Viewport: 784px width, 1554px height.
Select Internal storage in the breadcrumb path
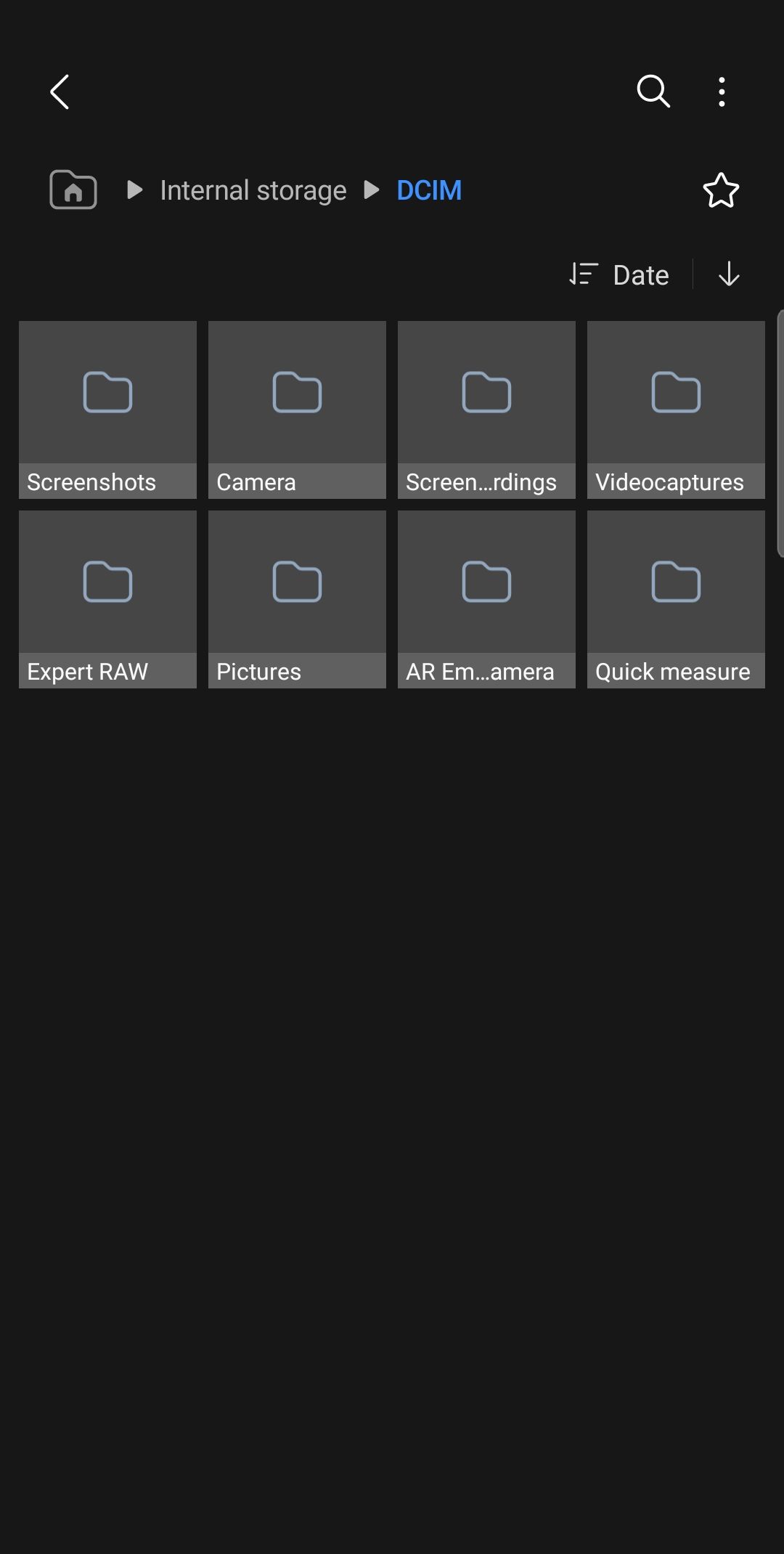(253, 190)
